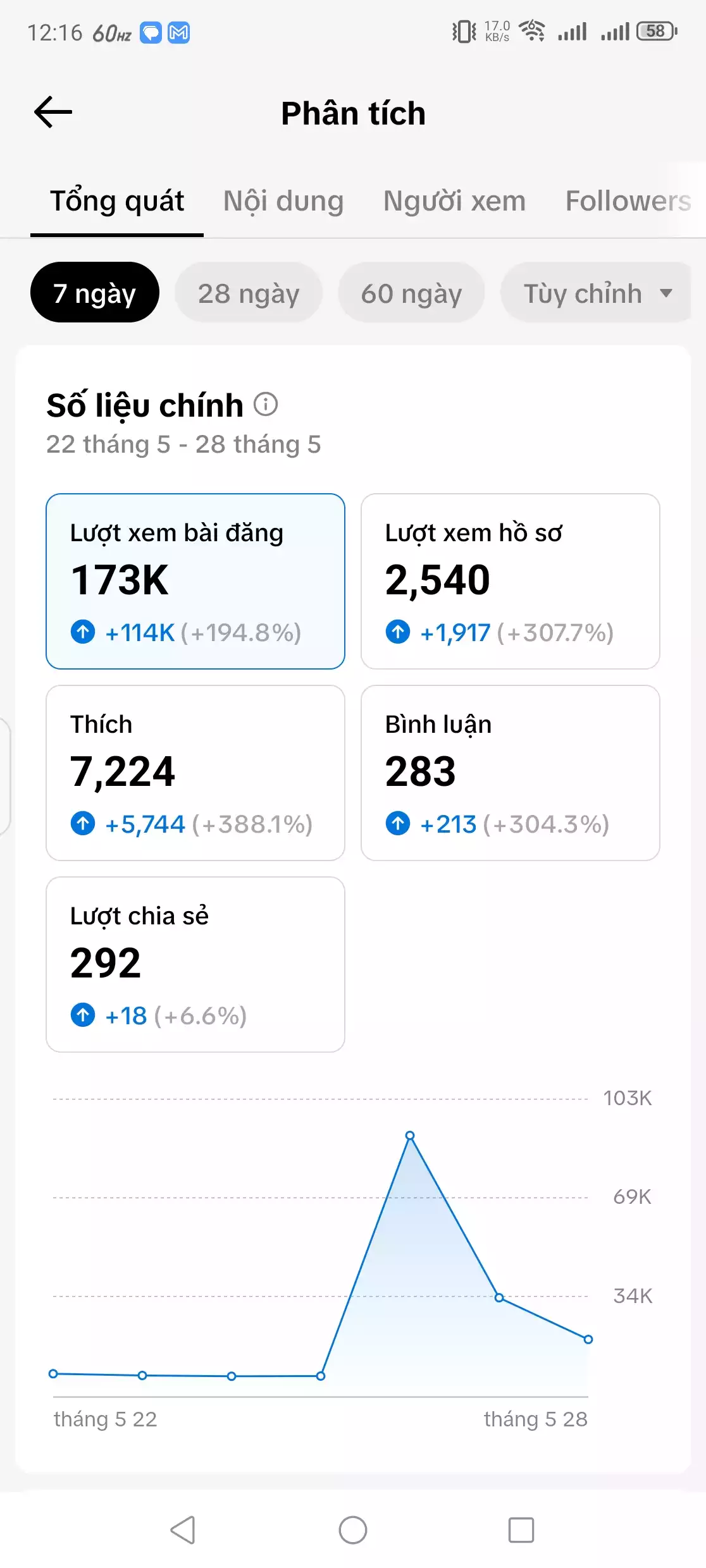Image resolution: width=706 pixels, height=1568 pixels.
Task: Select the Tổng quát tab
Action: pyautogui.click(x=117, y=201)
